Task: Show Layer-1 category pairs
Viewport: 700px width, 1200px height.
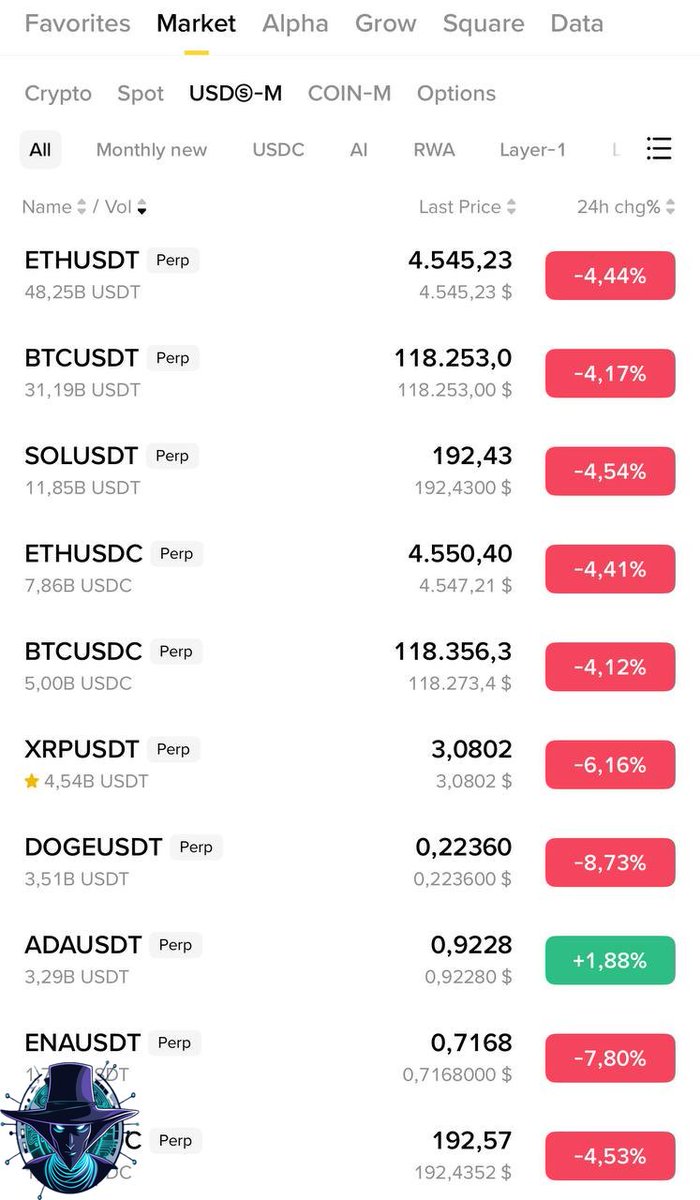Action: [532, 150]
